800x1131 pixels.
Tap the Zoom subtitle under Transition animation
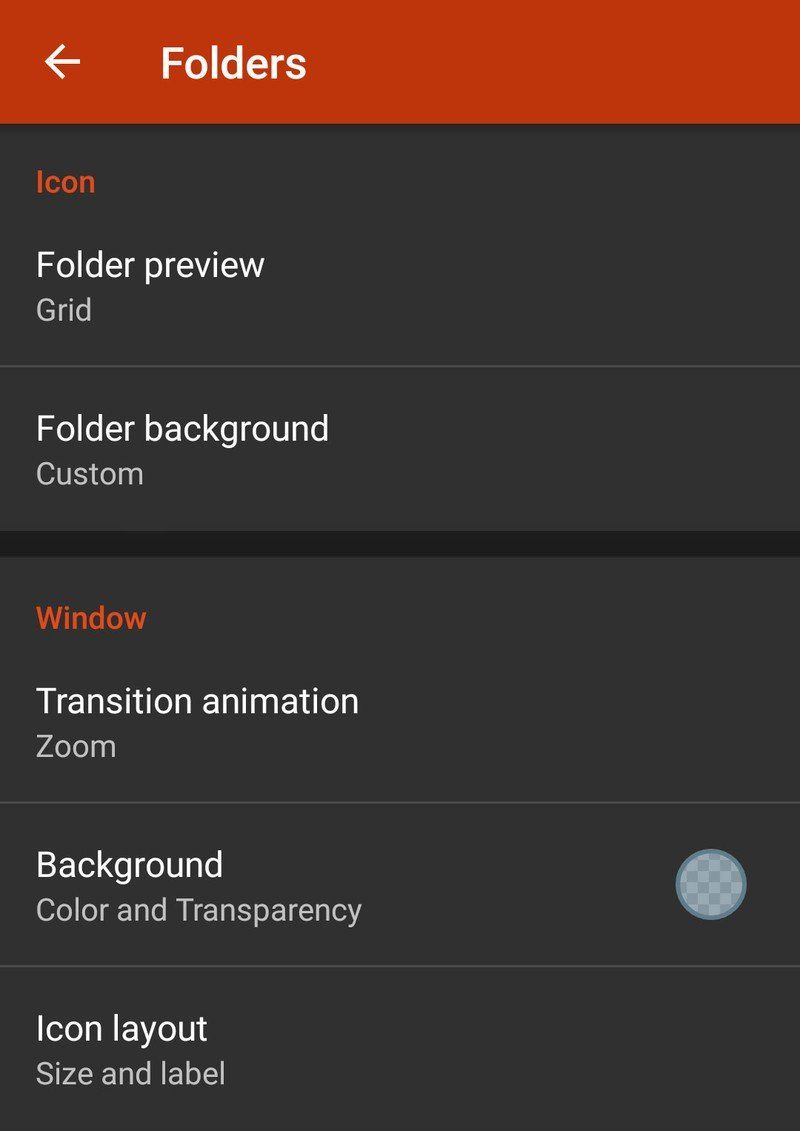[x=77, y=745]
